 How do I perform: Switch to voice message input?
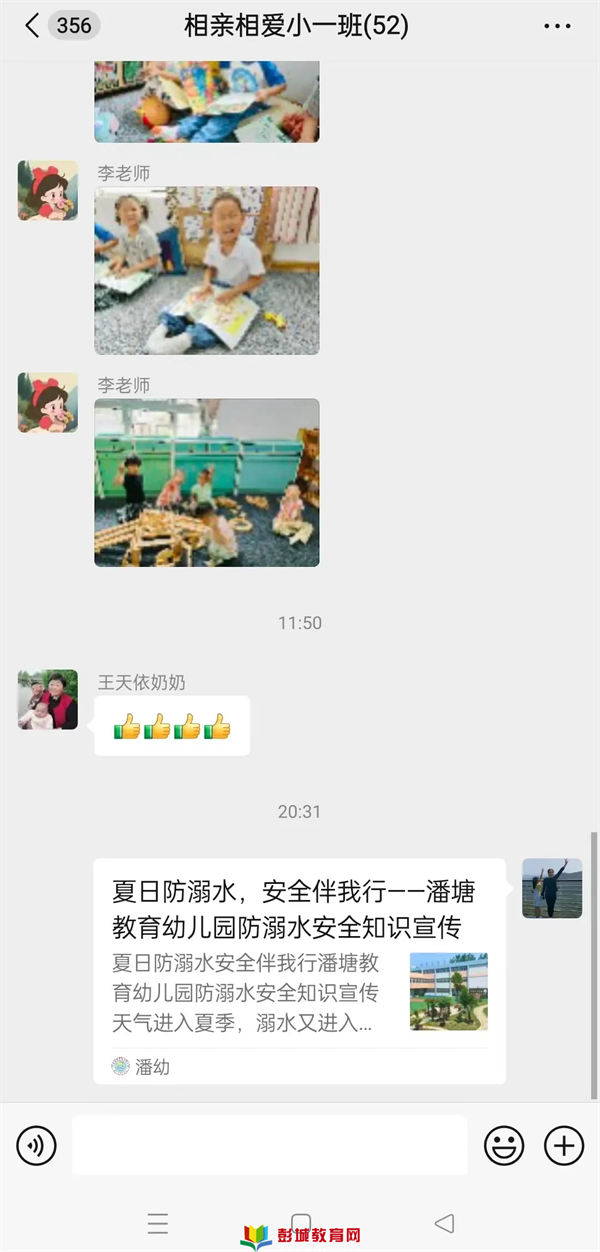coord(37,1145)
